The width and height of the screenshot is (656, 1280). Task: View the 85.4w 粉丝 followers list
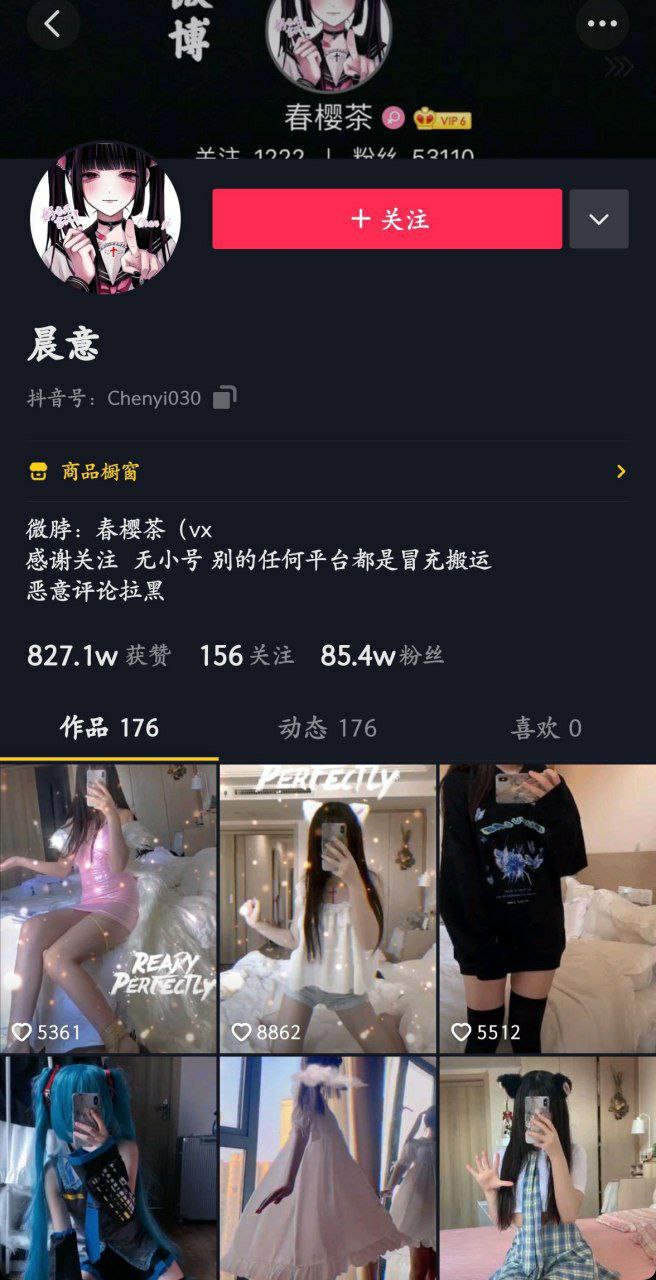[x=381, y=656]
